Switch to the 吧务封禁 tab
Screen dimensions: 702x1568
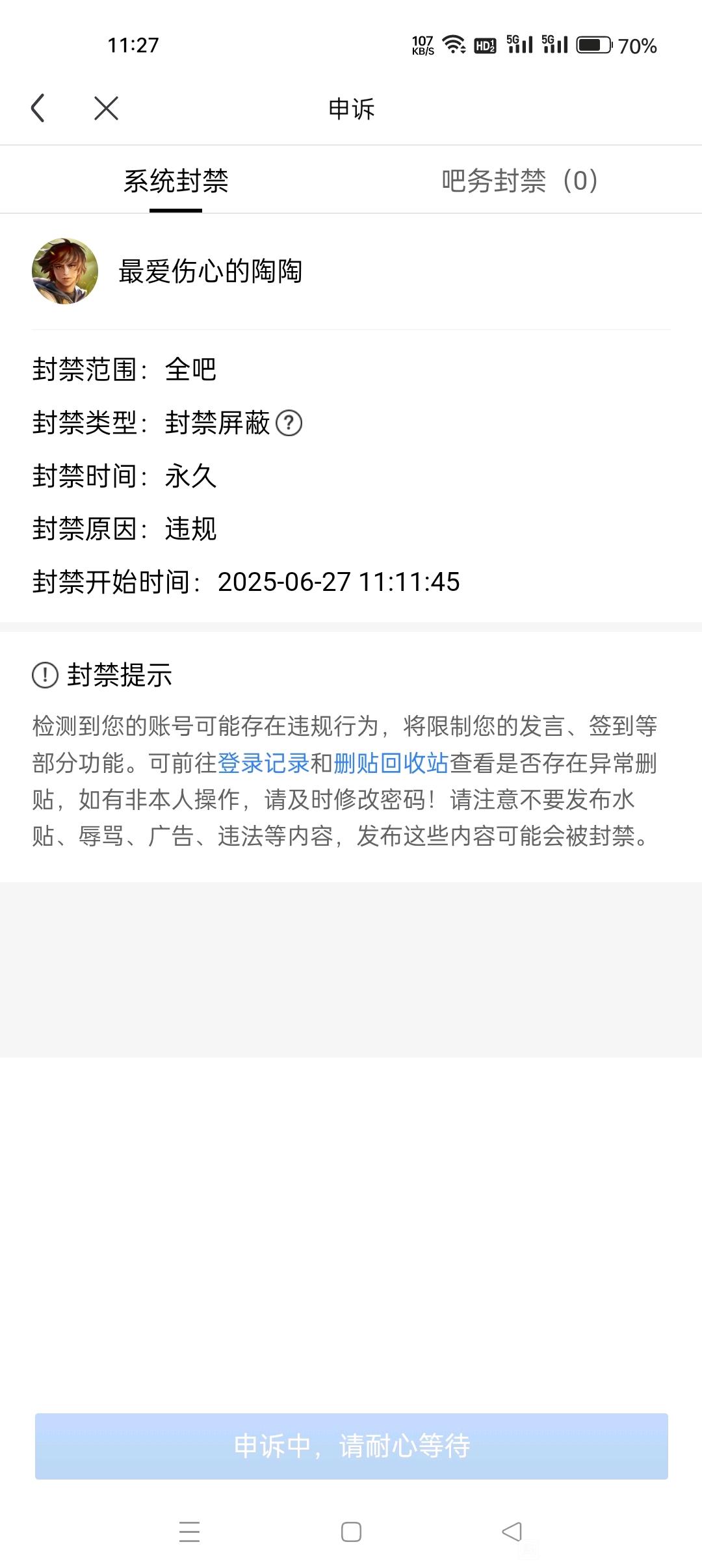pos(519,181)
